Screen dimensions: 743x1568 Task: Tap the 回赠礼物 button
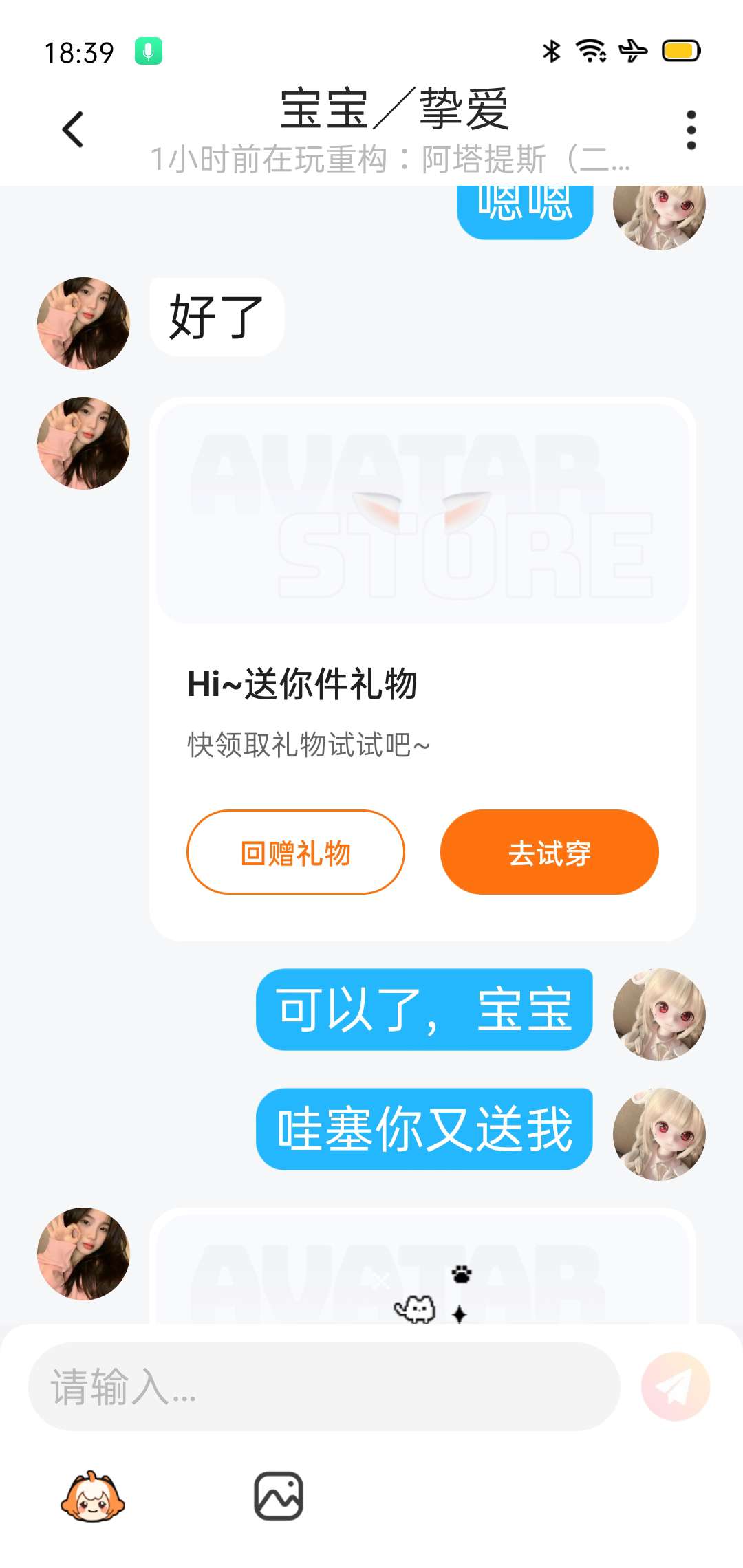296,852
